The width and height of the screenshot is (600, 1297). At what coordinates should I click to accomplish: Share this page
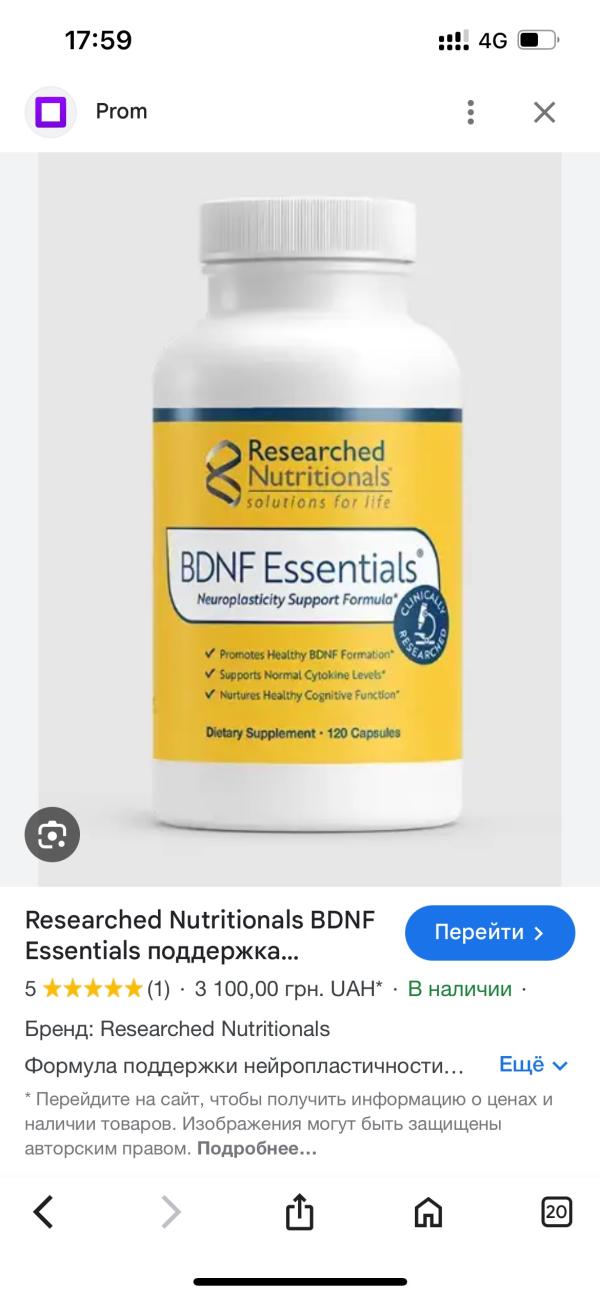click(300, 1212)
